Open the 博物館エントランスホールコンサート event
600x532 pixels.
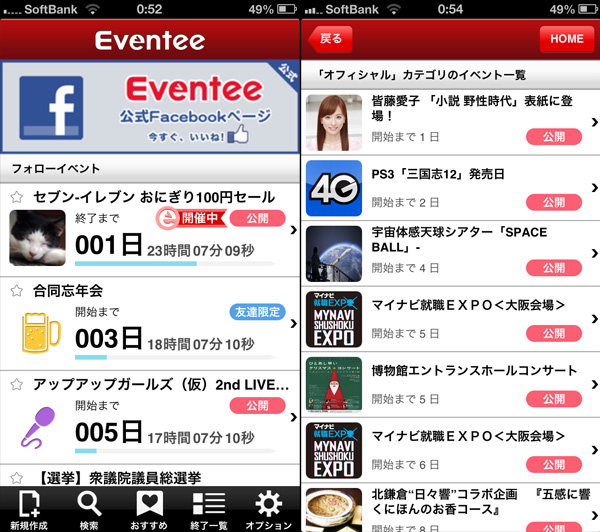click(x=450, y=385)
